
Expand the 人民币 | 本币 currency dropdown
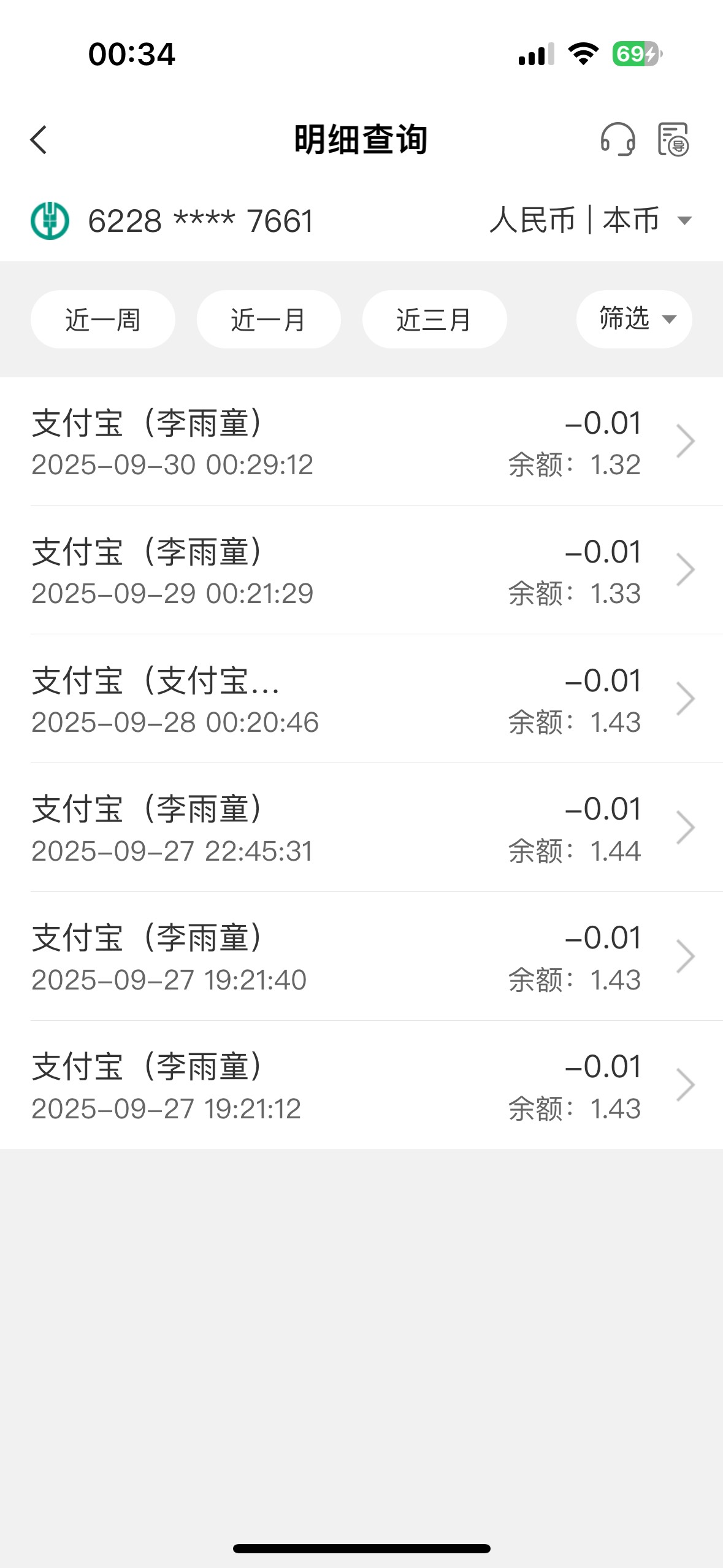[x=591, y=221]
